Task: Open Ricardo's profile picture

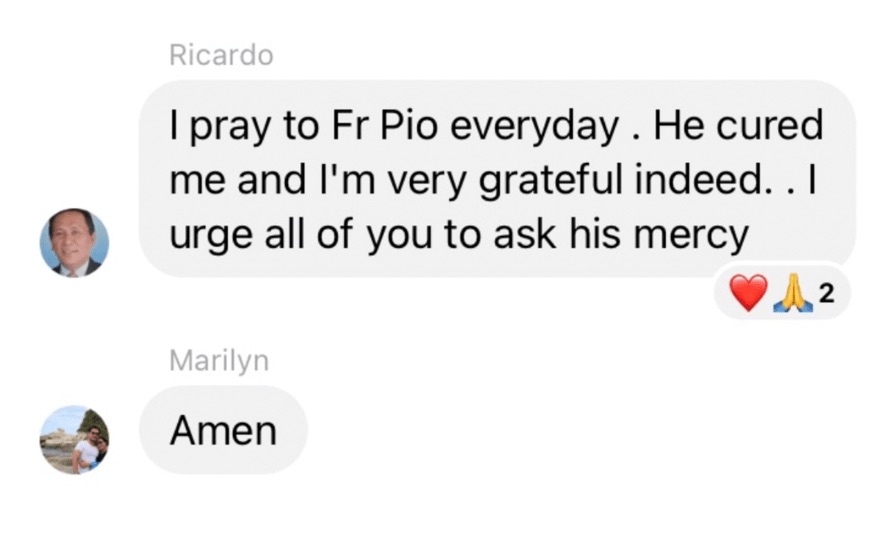Action: pos(74,243)
